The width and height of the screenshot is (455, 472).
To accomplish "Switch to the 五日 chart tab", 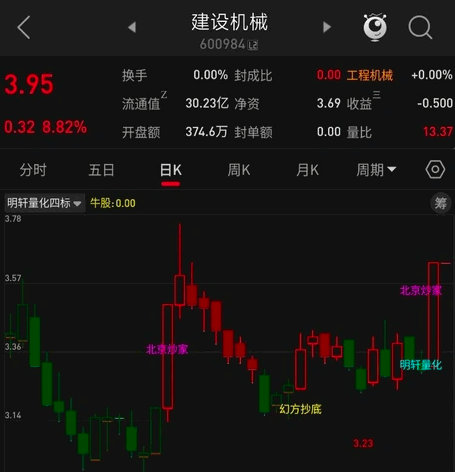I will coord(101,170).
